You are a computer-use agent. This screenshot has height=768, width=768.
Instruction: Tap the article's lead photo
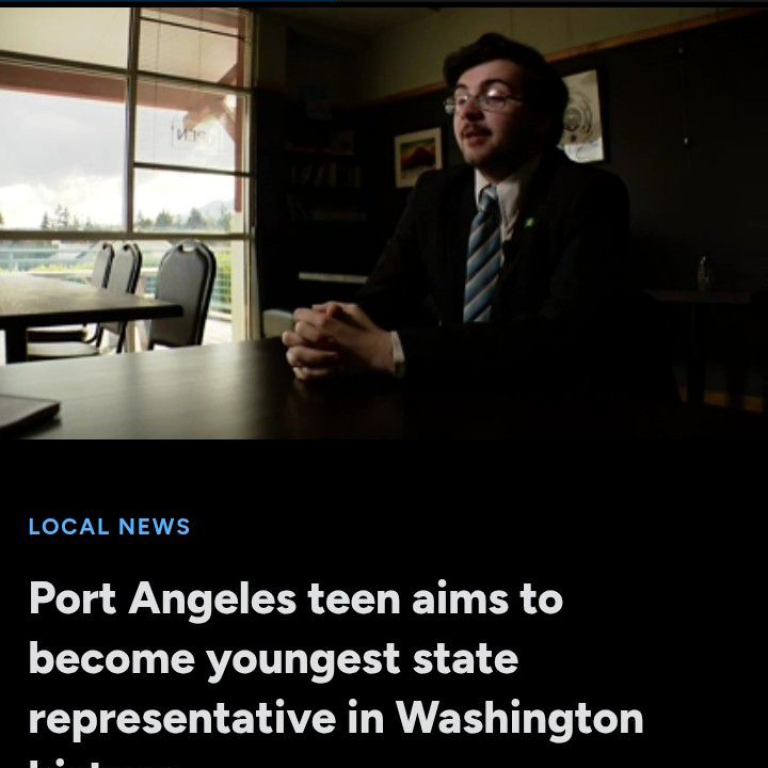pyautogui.click(x=384, y=222)
